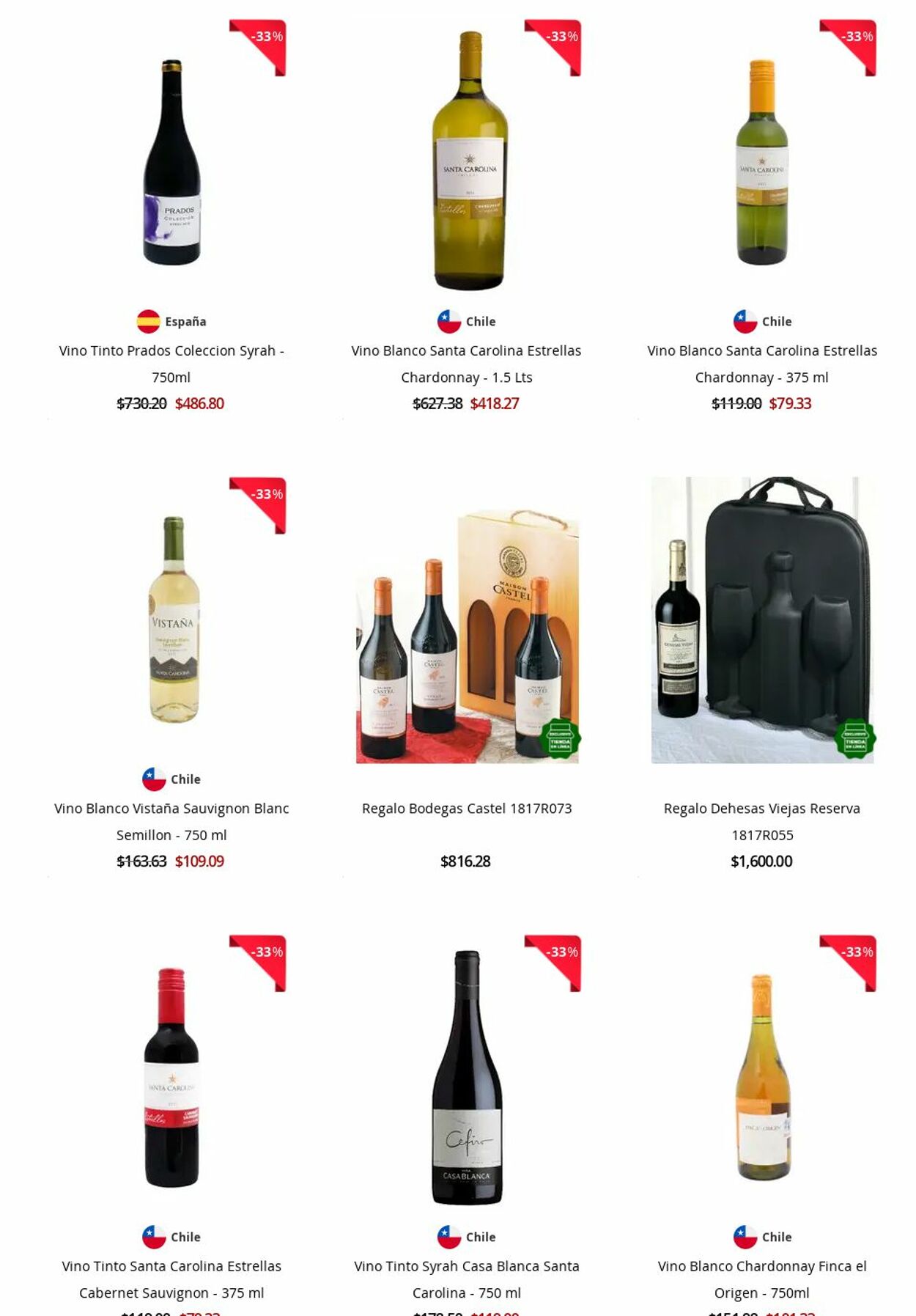The image size is (916, 1316).
Task: Open Vistaña Sauvignon Blanc Semillon wine
Action: tap(171, 809)
